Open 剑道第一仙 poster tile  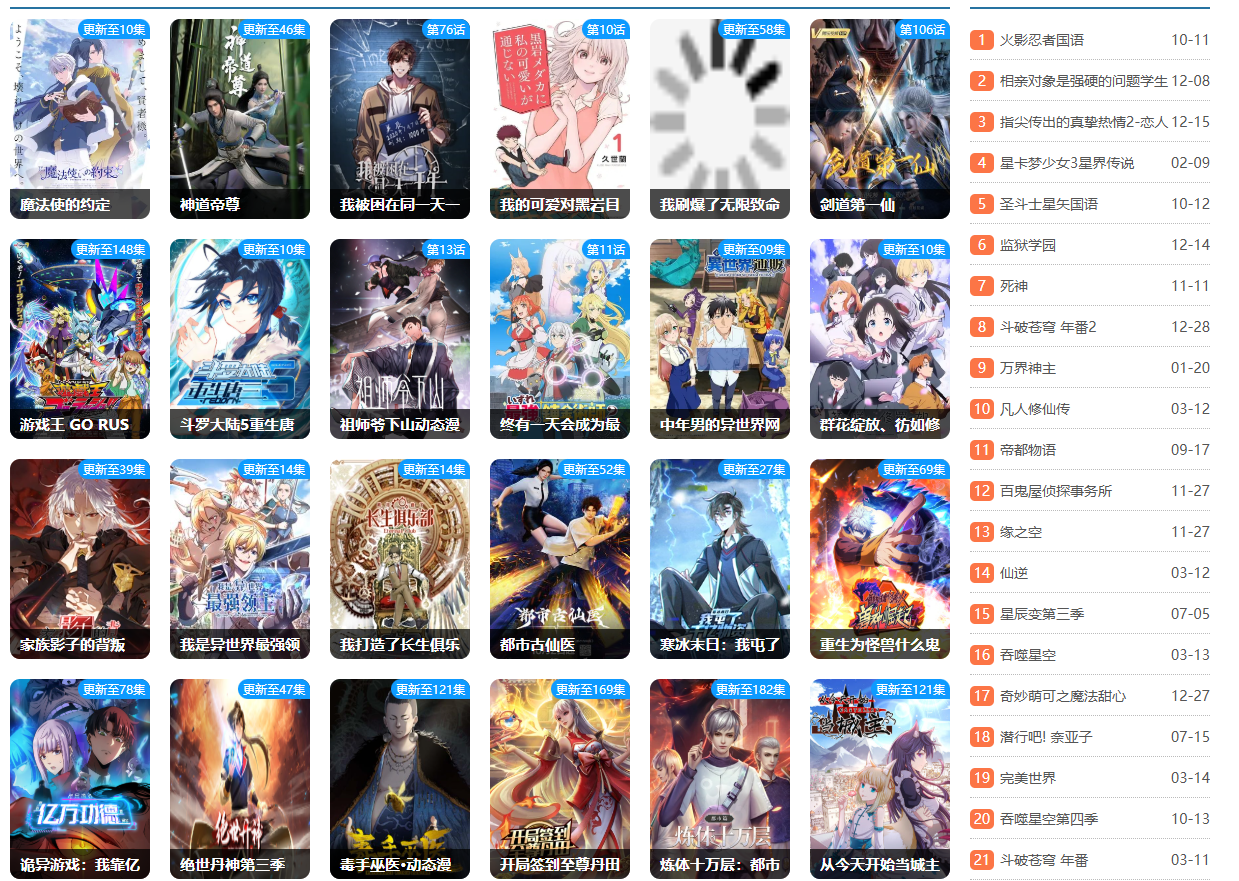[880, 118]
